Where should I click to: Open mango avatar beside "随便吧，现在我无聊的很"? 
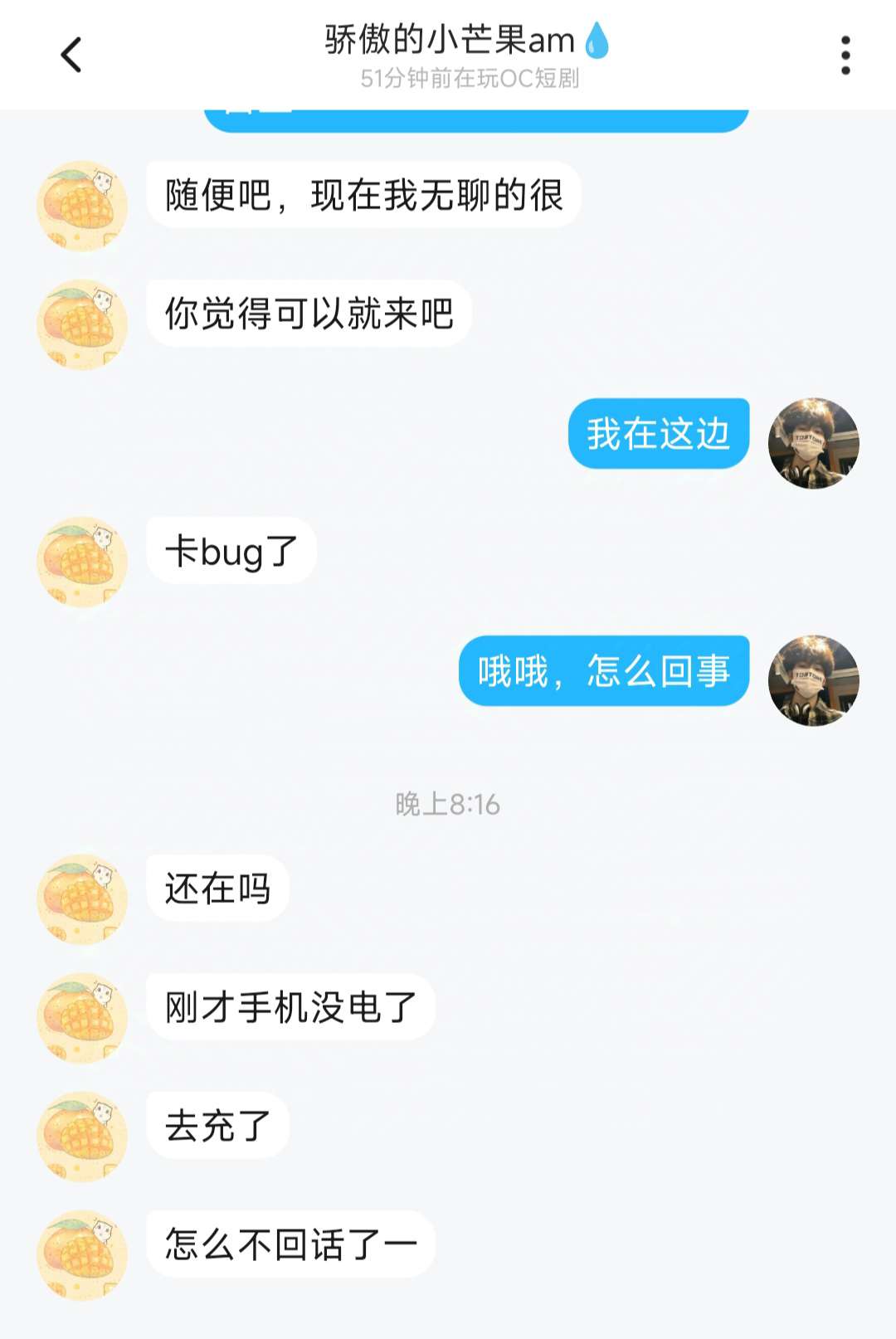coord(82,206)
